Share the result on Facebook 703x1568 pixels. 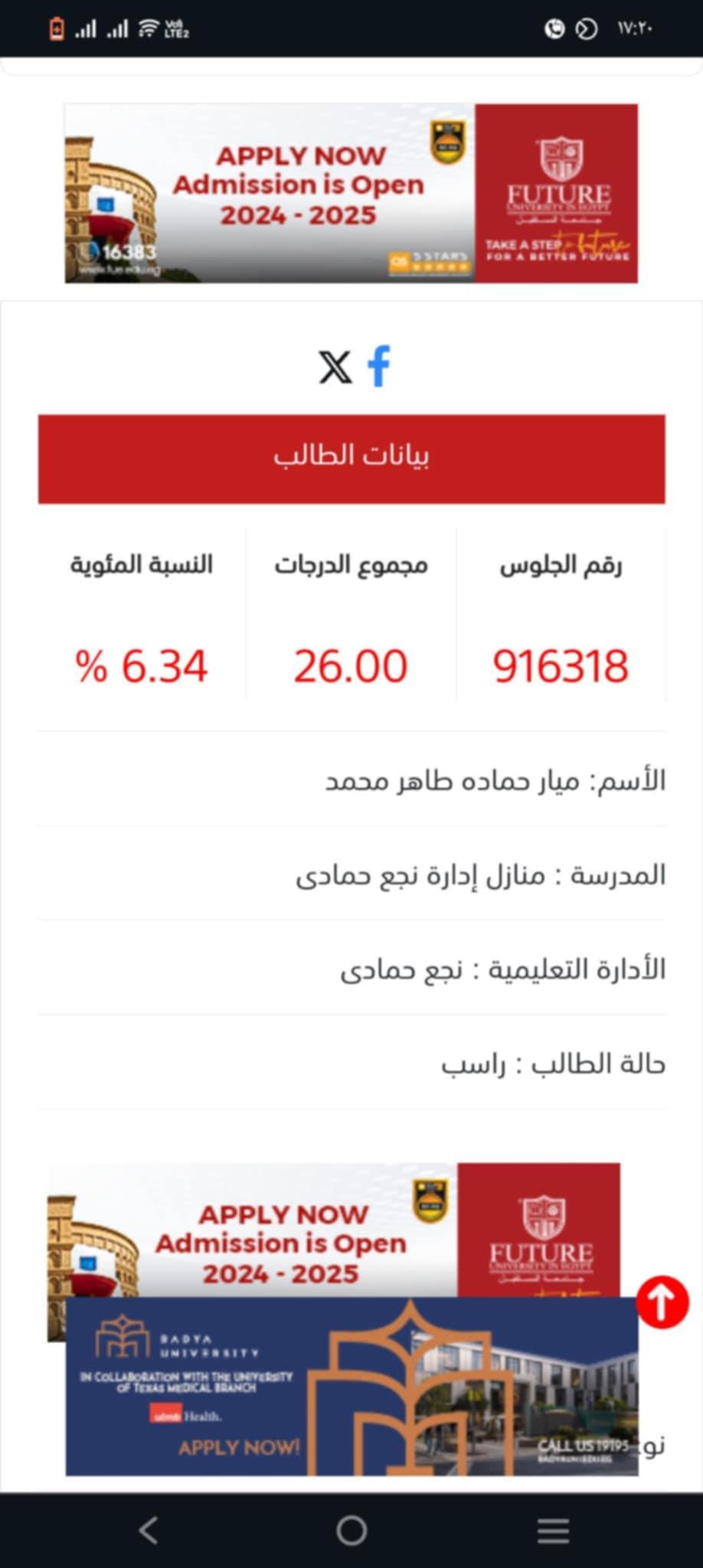pos(378,367)
